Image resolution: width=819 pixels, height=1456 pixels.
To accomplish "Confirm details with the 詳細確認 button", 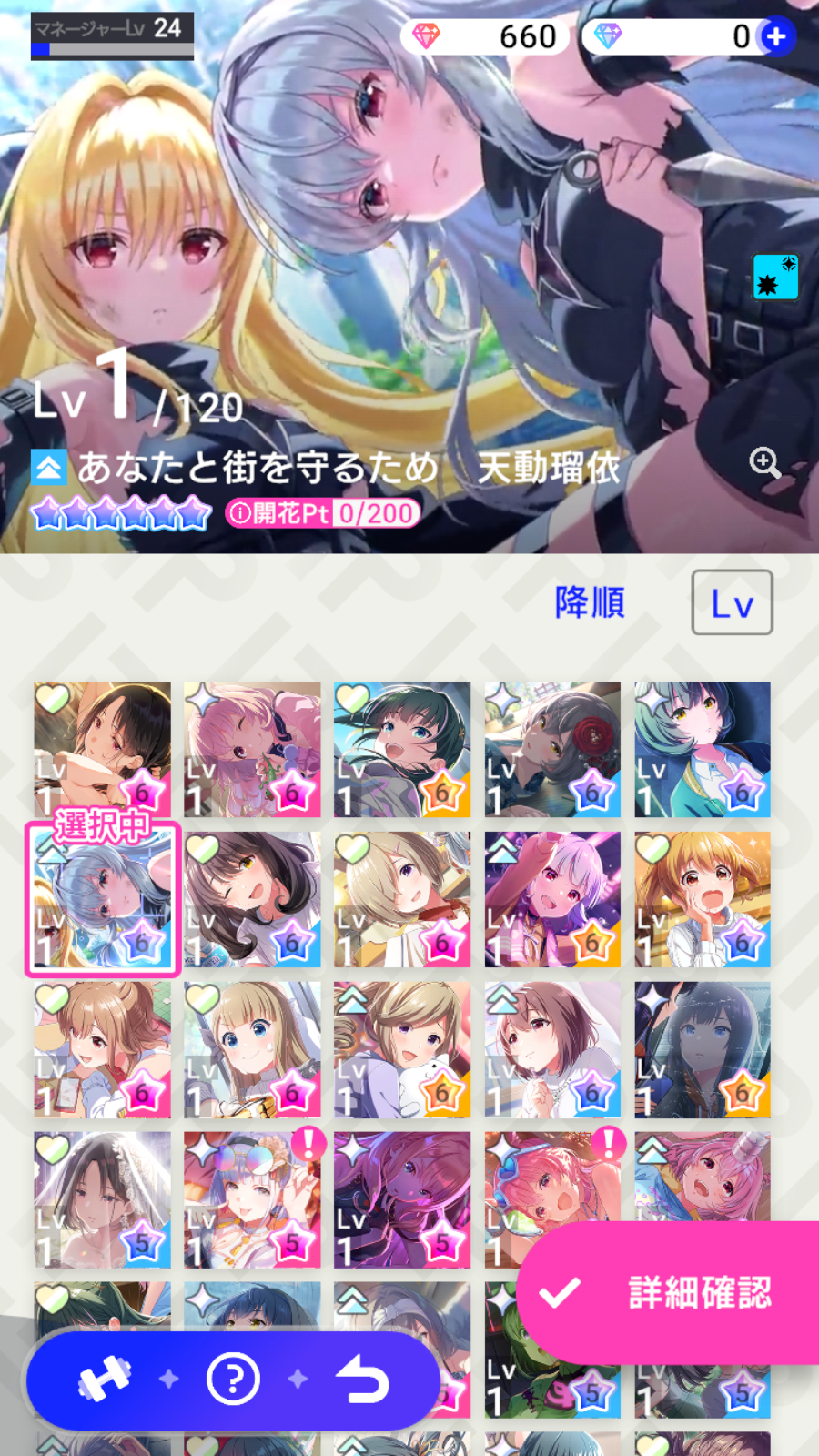I will point(669,1292).
